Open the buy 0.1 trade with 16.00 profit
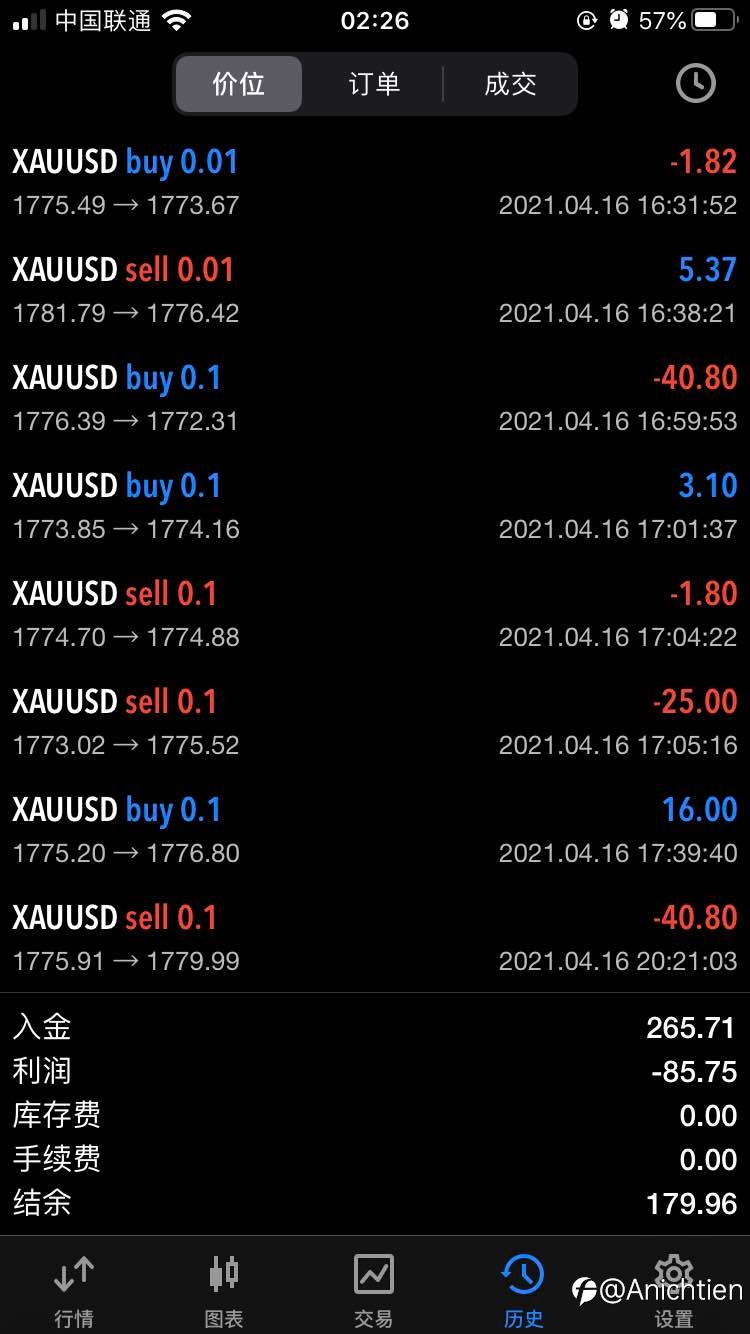 pos(375,830)
